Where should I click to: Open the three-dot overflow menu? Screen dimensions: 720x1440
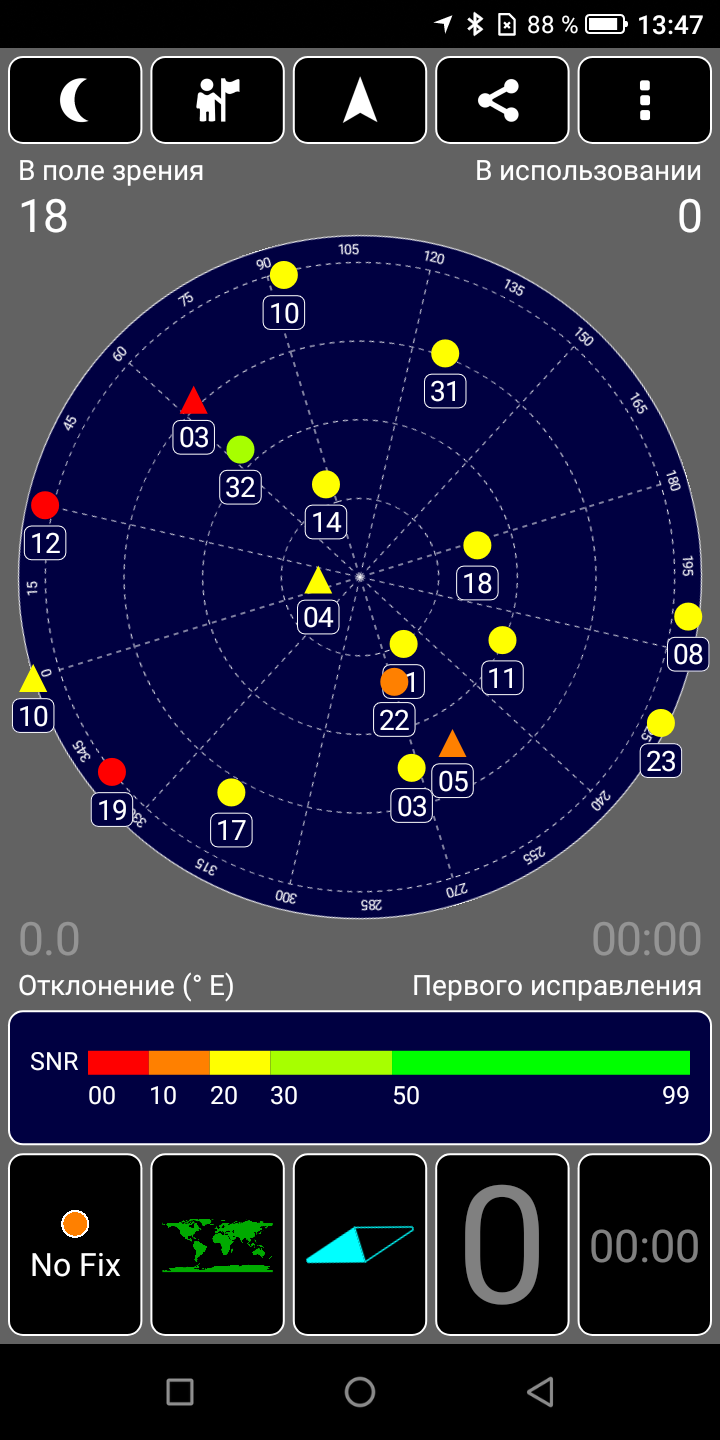coord(644,101)
